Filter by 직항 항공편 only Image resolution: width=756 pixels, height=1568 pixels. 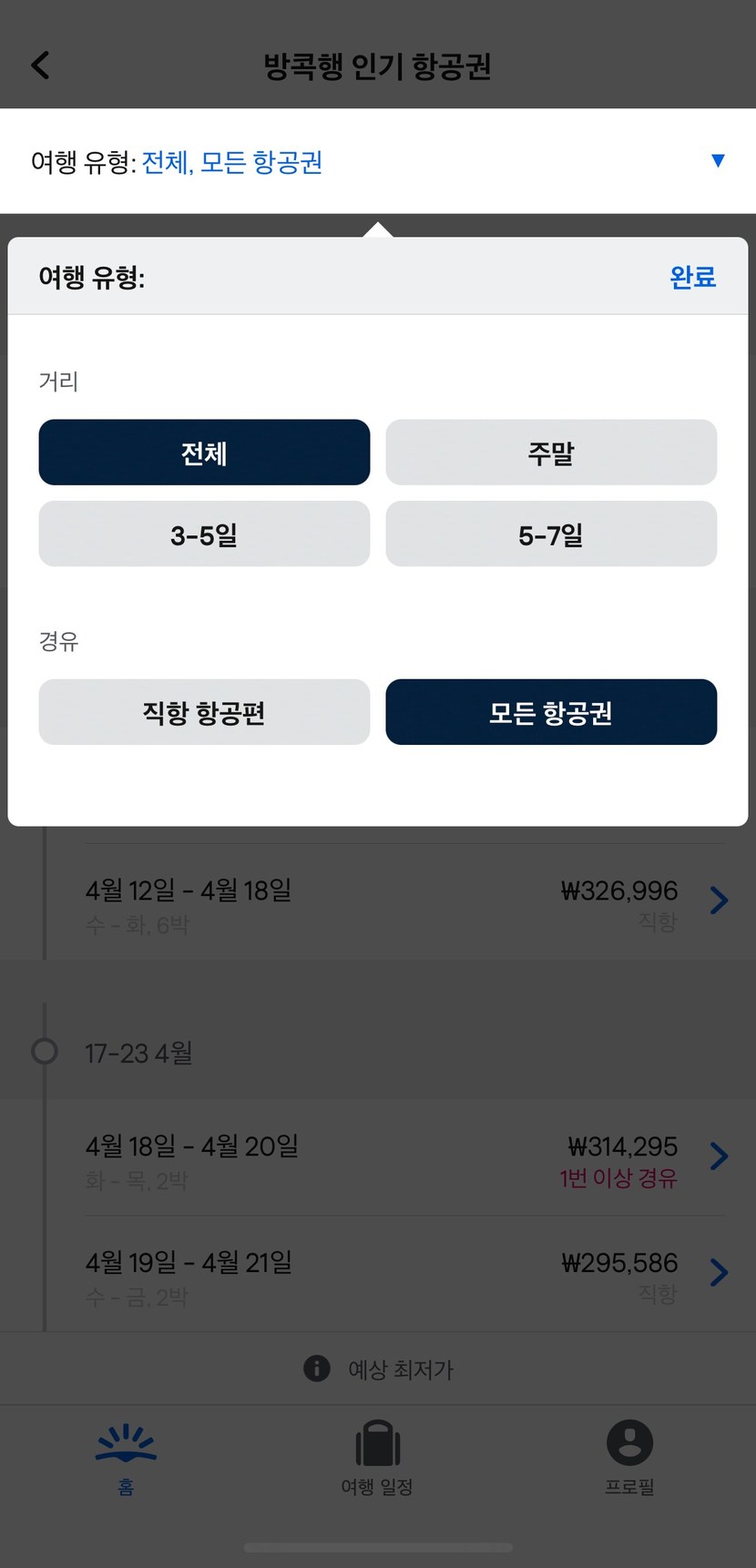coord(204,712)
